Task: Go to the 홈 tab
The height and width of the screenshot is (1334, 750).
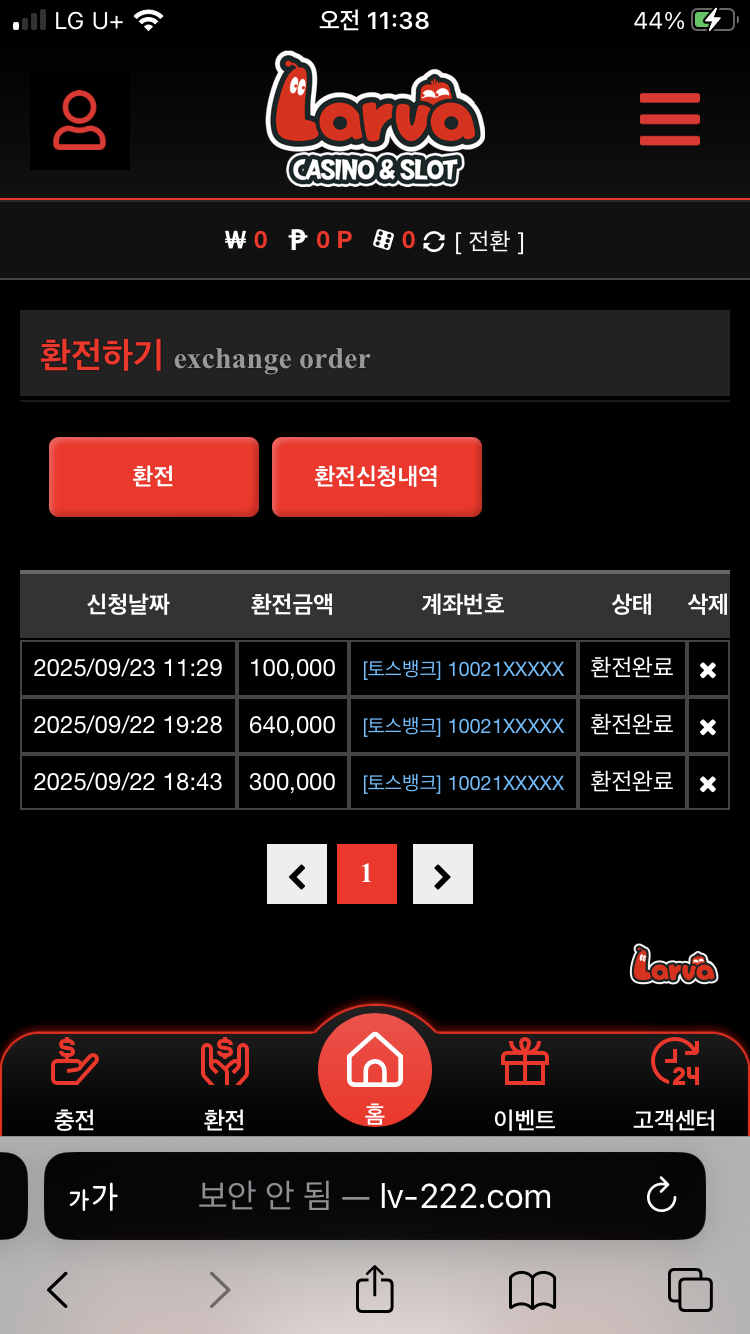Action: pos(375,1072)
